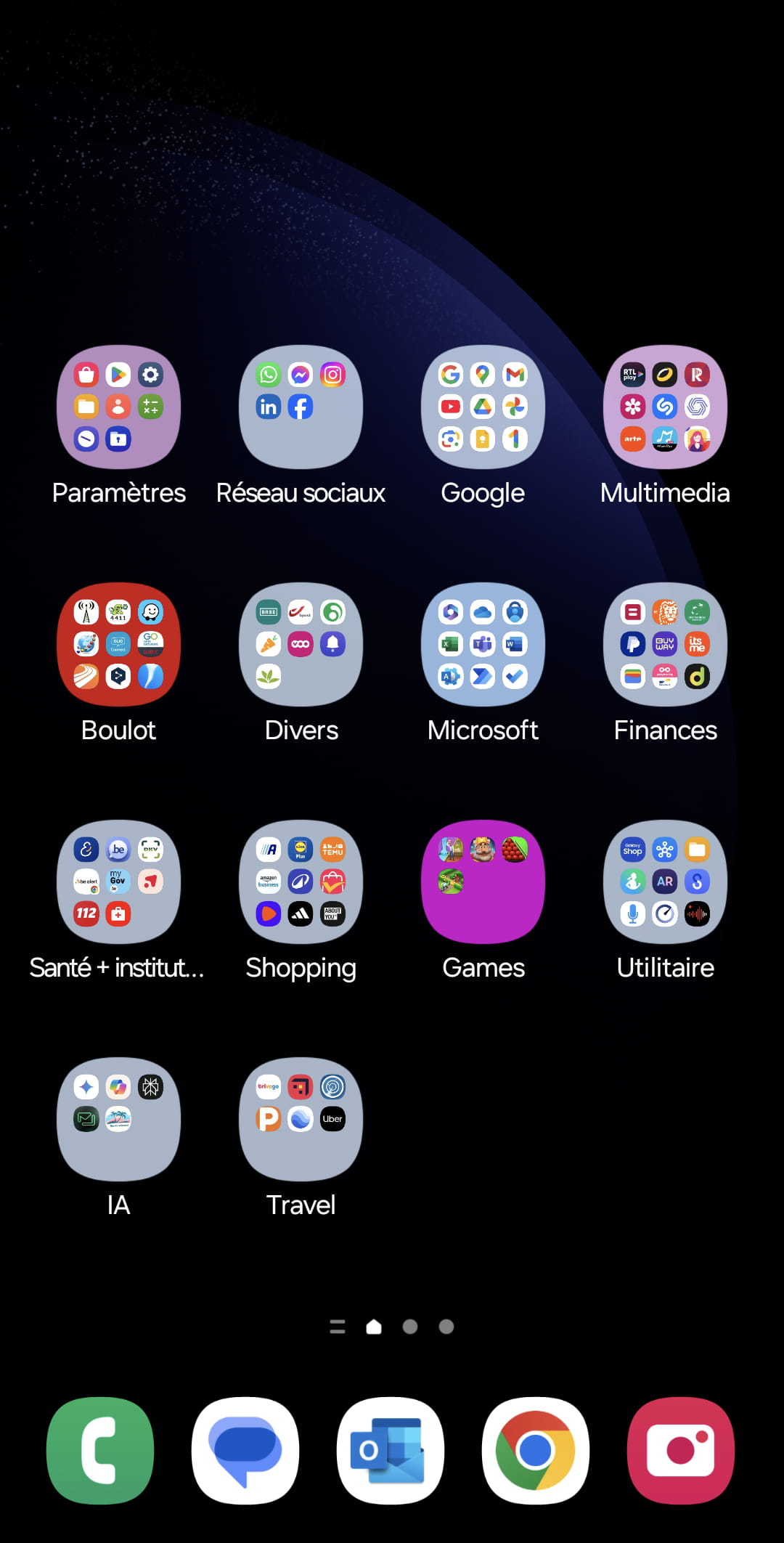
Task: Open the IA folder
Action: pos(119,1119)
